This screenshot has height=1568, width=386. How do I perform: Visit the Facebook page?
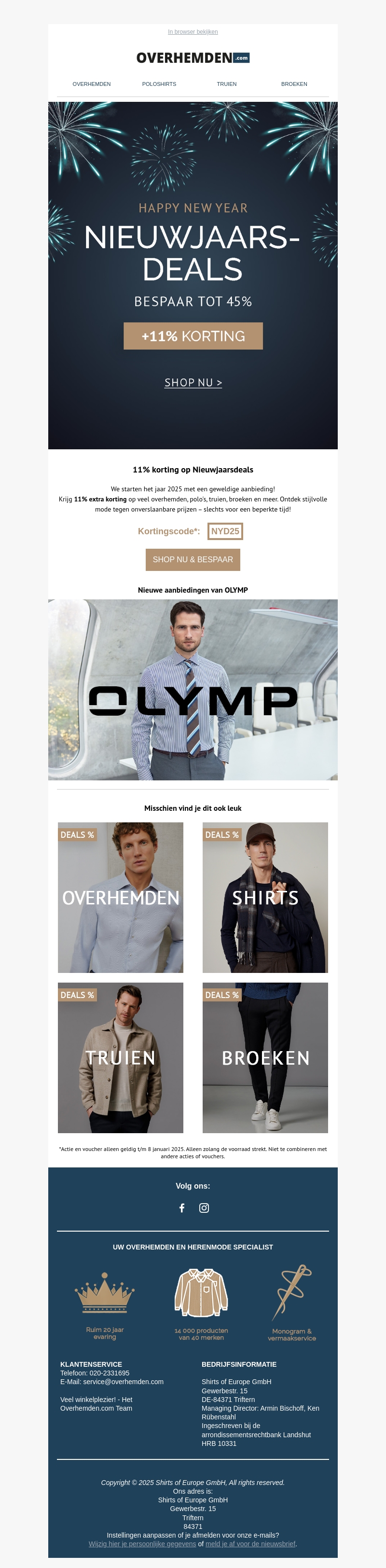tap(181, 1207)
